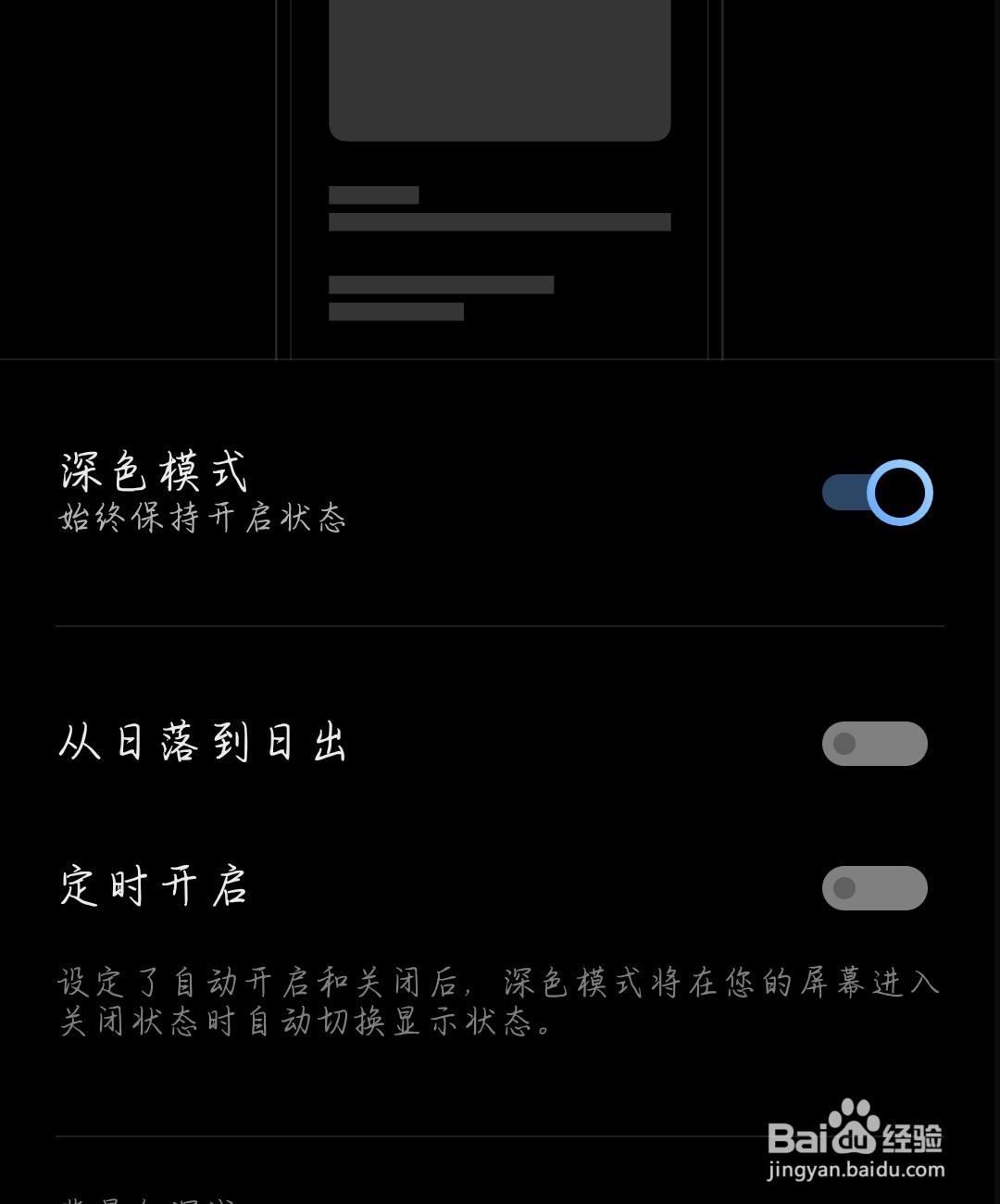This screenshot has height=1204, width=1000.
Task: Tap the subtitle 始终保持开启状态
Action: (203, 520)
